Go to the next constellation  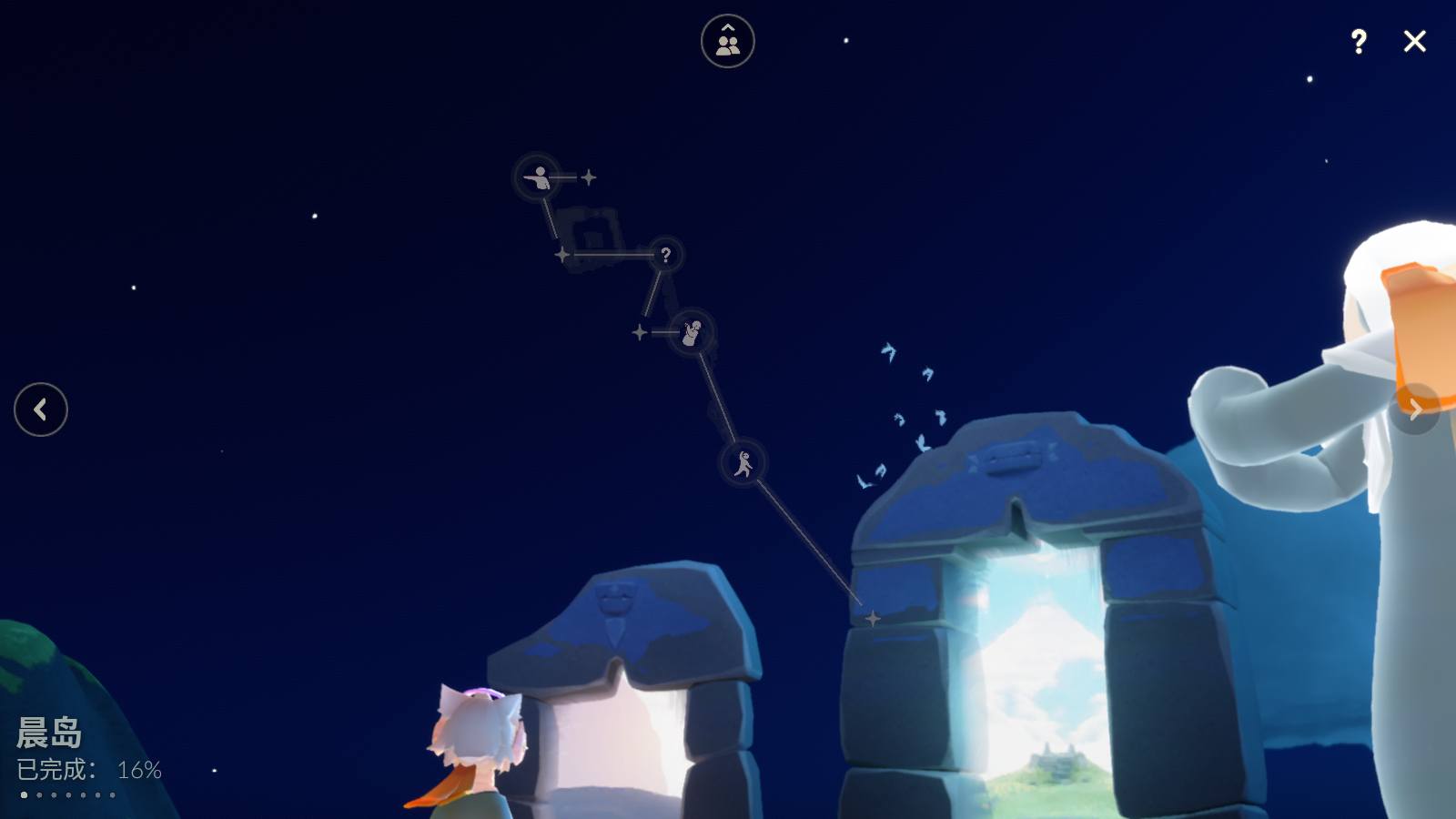tap(1415, 409)
